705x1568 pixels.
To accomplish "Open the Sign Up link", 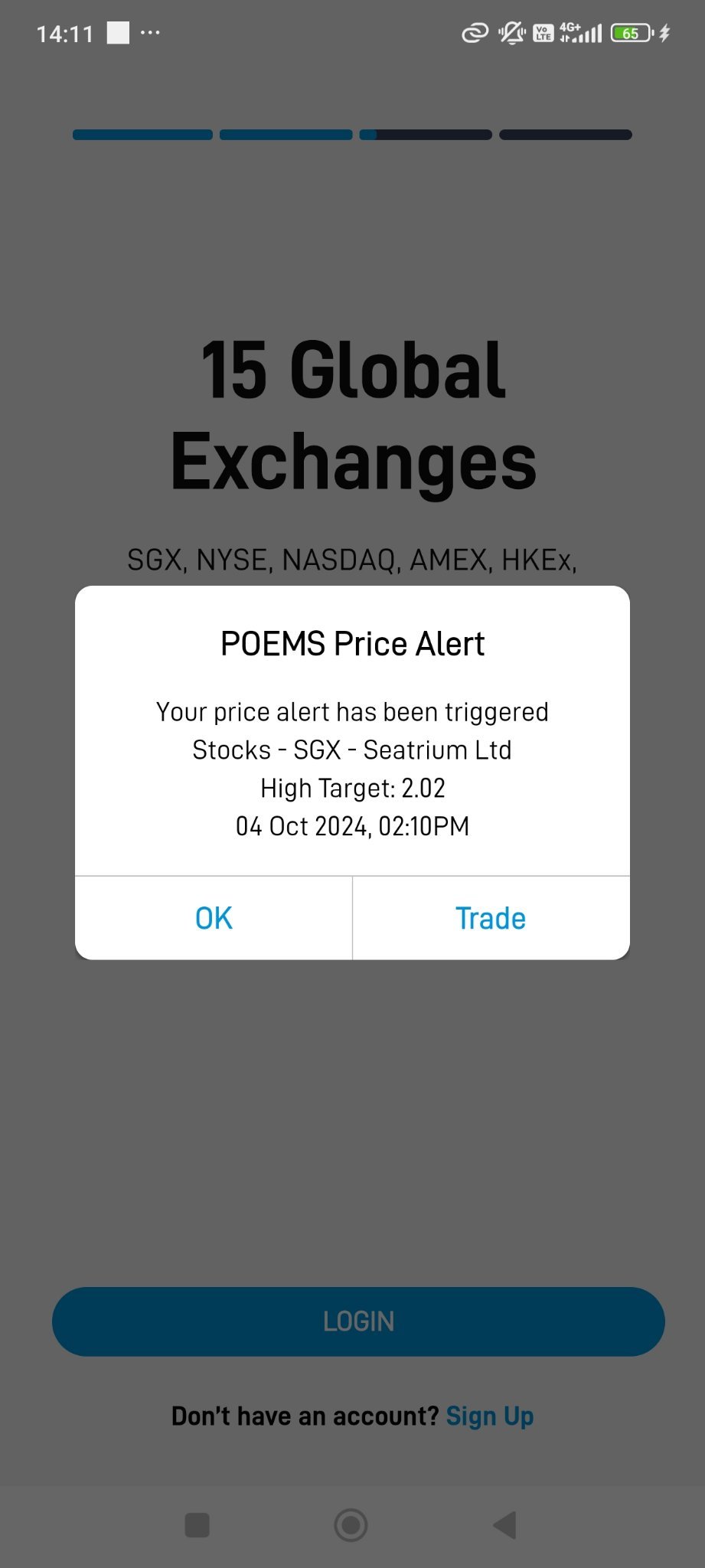I will (x=490, y=1416).
